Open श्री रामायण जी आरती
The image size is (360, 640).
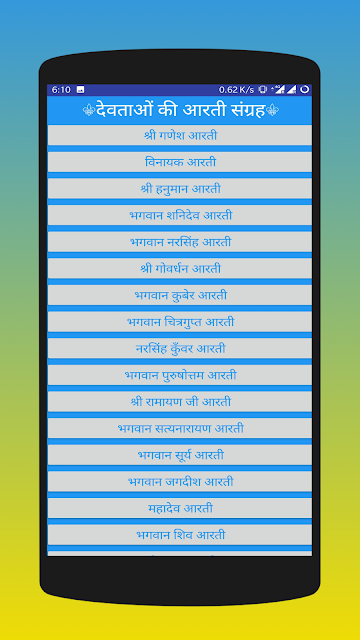180,402
